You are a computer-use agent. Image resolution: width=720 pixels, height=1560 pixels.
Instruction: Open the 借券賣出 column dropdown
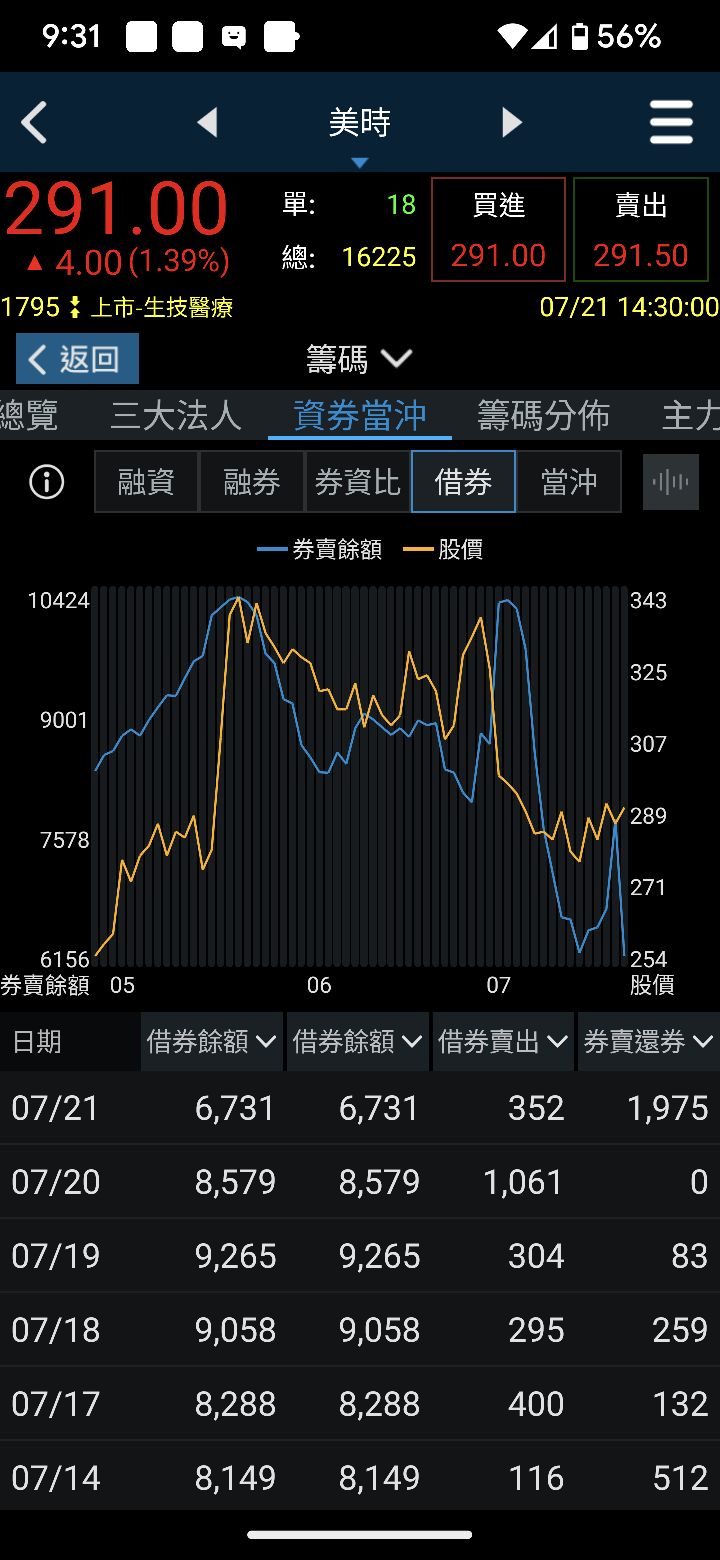(504, 1042)
